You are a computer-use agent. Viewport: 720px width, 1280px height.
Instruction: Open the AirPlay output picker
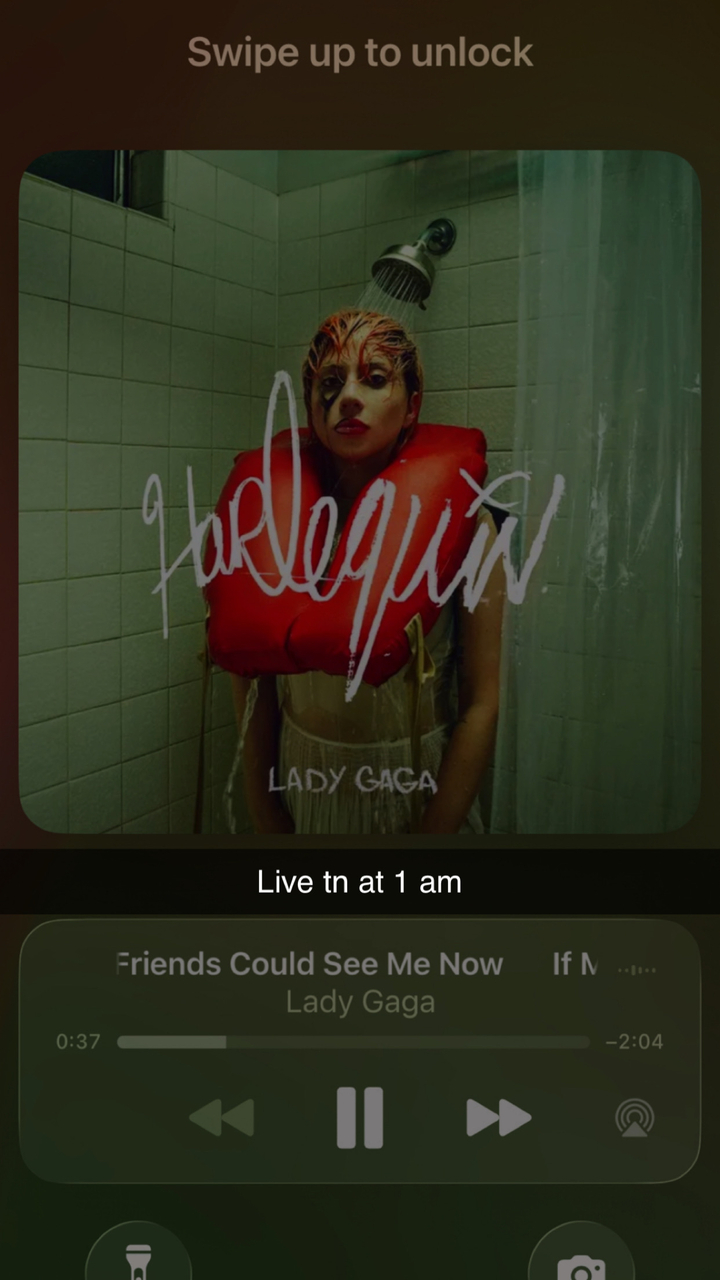(634, 1117)
